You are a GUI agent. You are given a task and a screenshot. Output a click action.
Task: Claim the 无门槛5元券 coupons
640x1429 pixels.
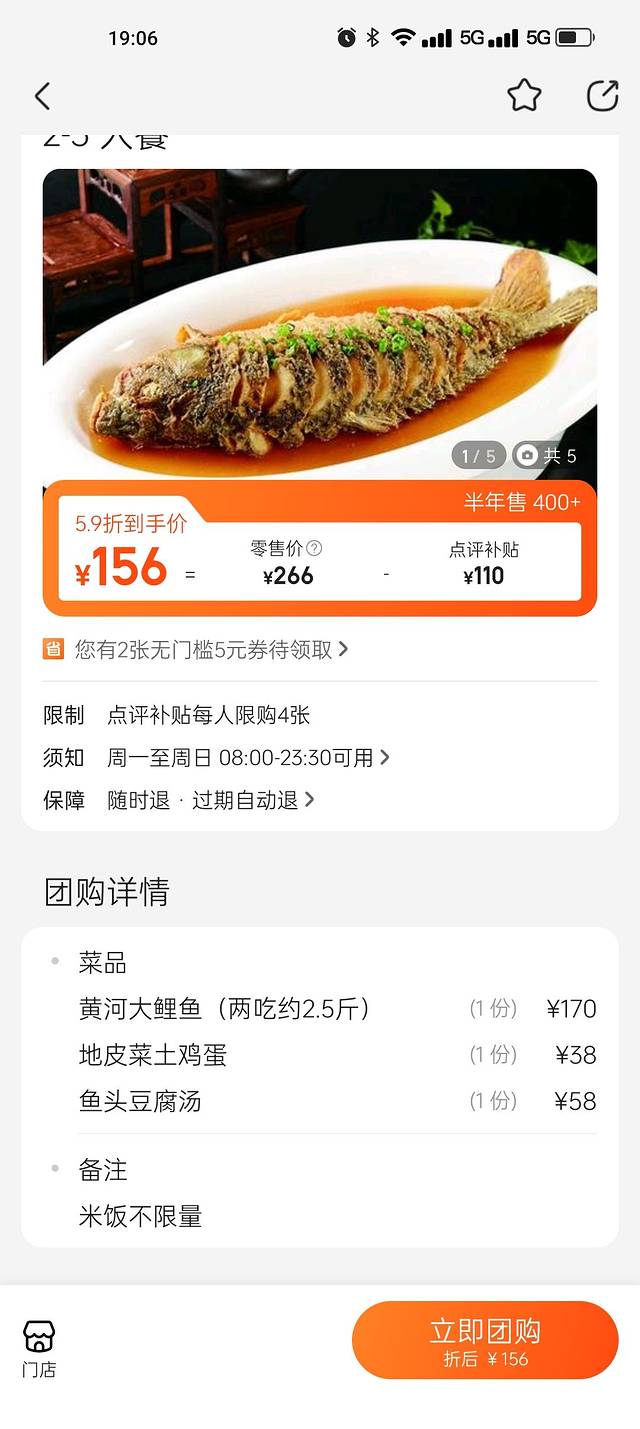[x=210, y=649]
